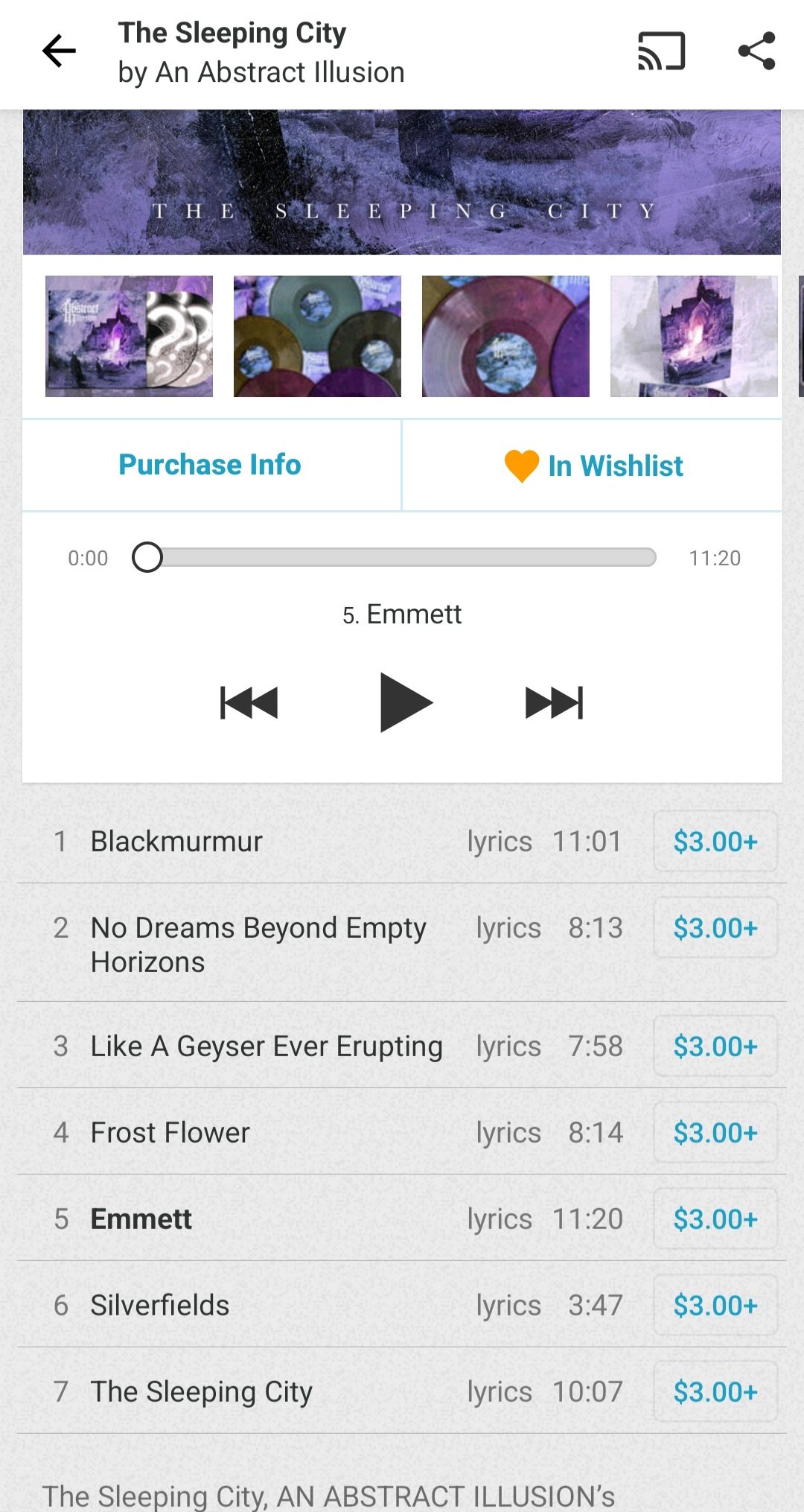Select the track Blackmurmur
Screen dimensions: 804x1512
pos(176,842)
